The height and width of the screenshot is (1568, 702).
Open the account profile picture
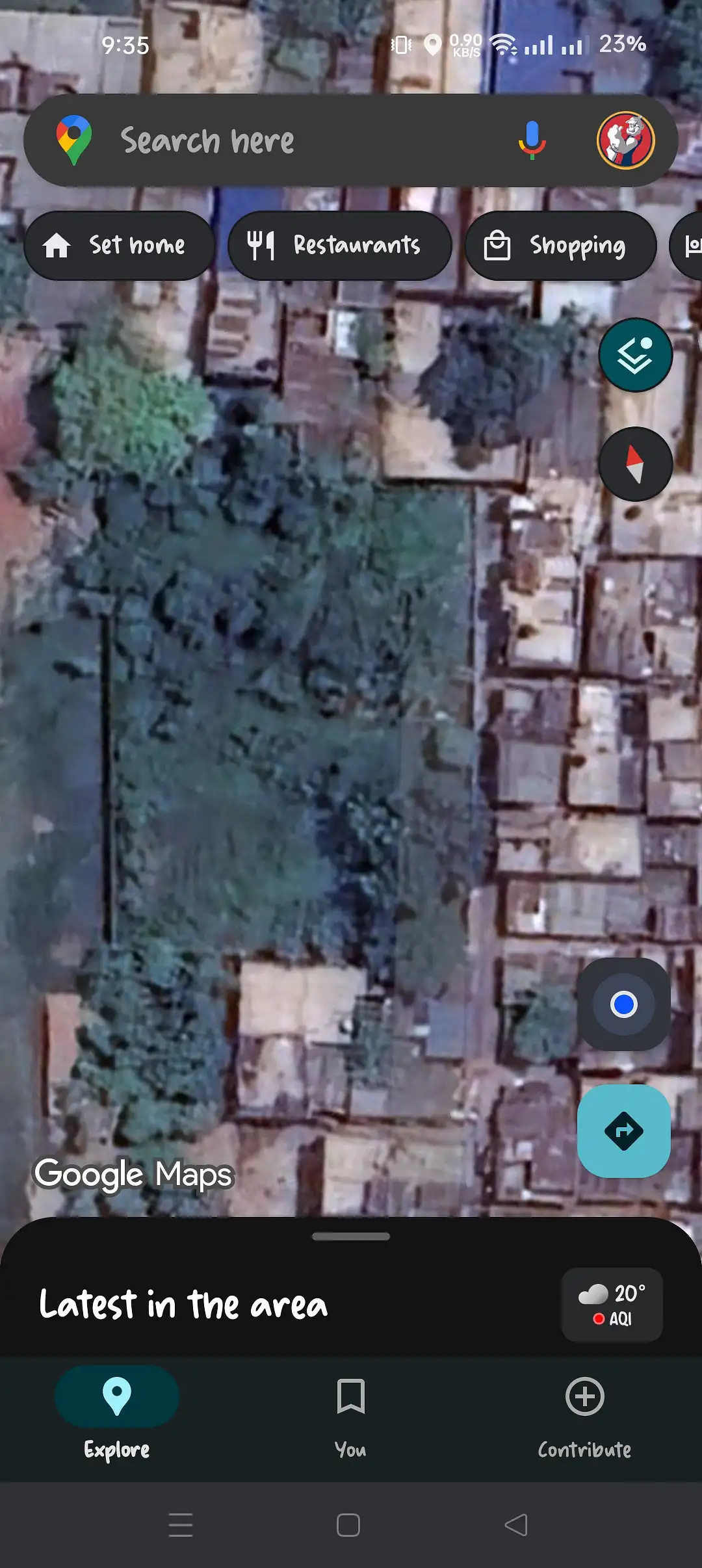625,140
